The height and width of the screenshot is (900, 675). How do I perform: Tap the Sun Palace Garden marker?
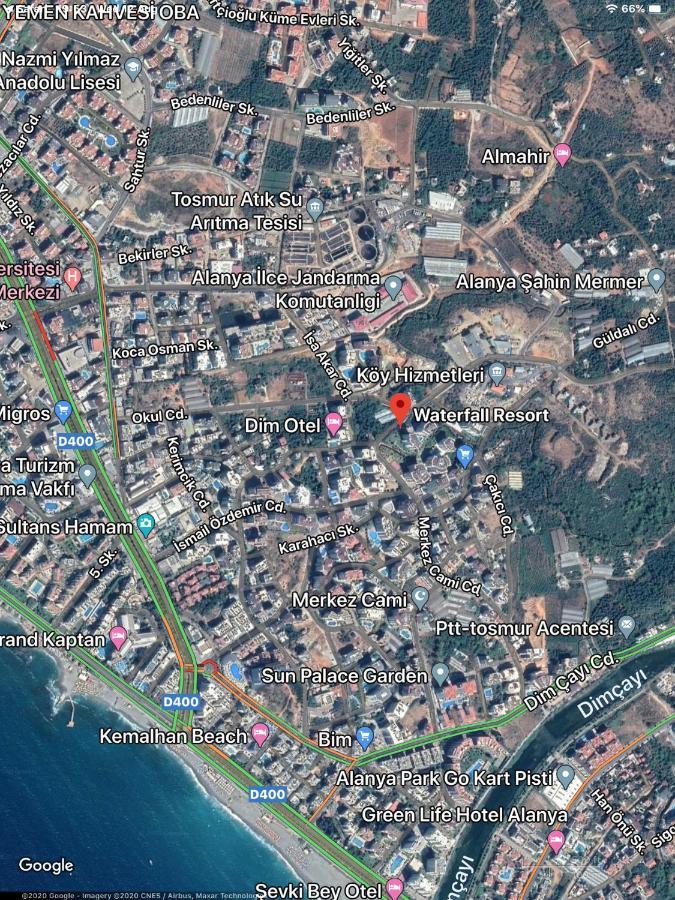point(441,675)
